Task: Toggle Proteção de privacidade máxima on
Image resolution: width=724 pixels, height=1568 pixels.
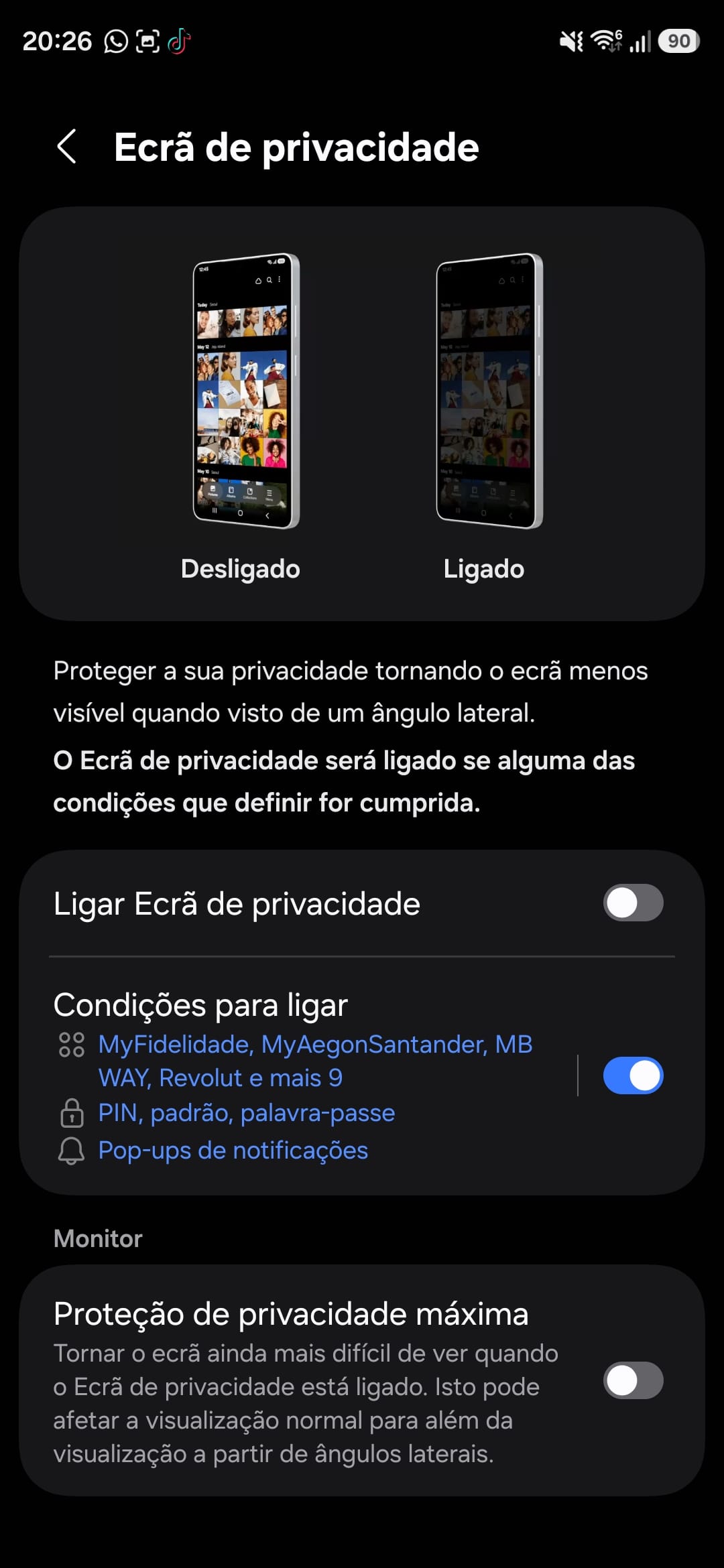Action: point(633,1380)
